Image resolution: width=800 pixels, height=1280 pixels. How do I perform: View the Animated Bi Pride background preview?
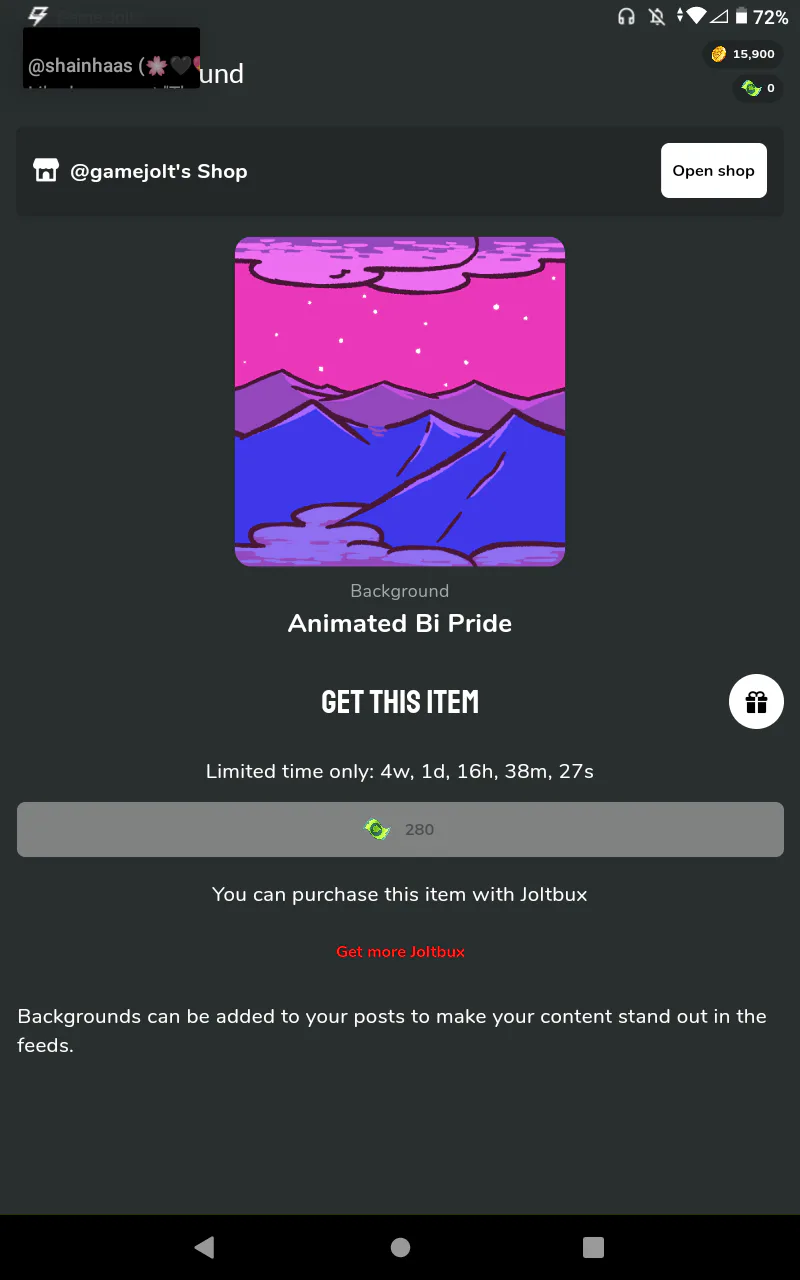pos(400,402)
